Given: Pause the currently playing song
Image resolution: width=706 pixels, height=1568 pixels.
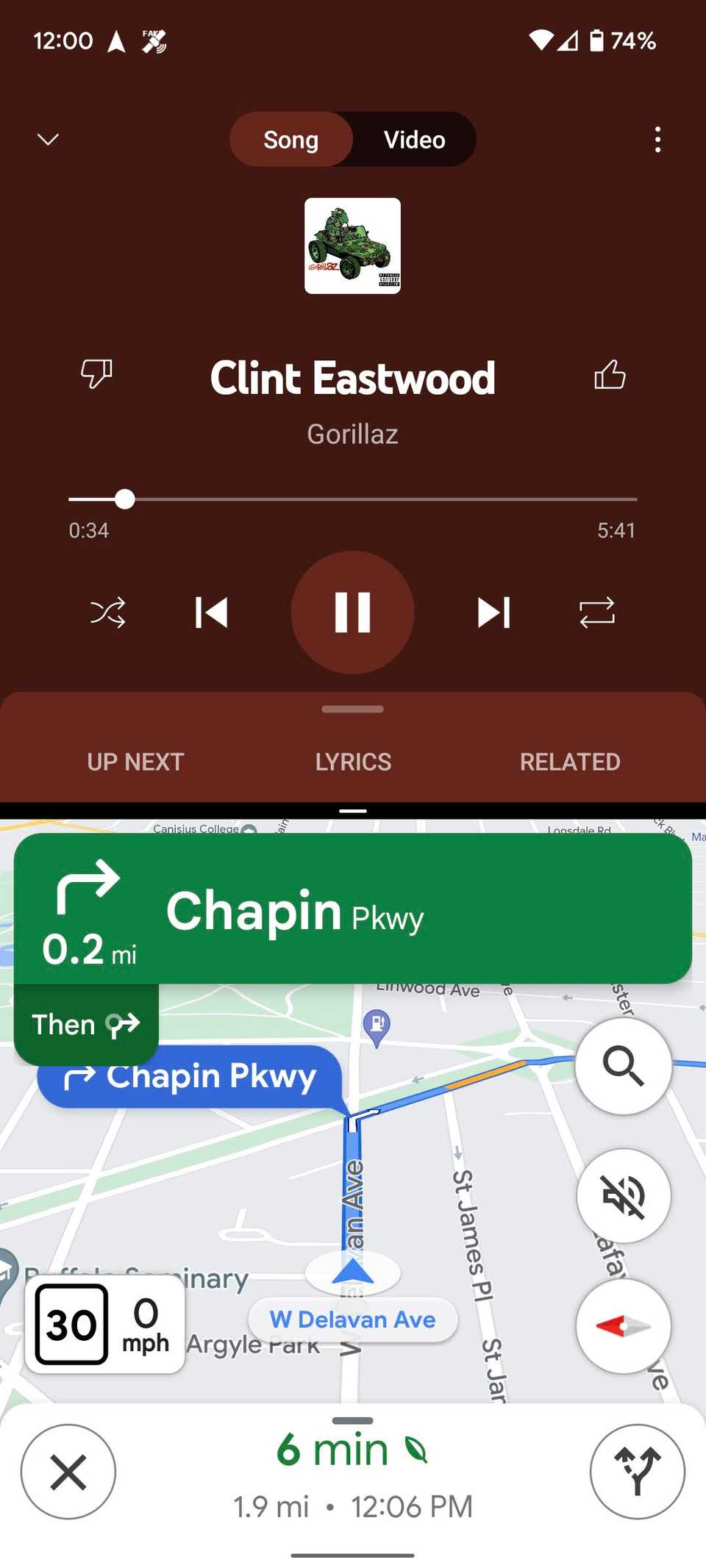Looking at the screenshot, I should click(x=352, y=612).
